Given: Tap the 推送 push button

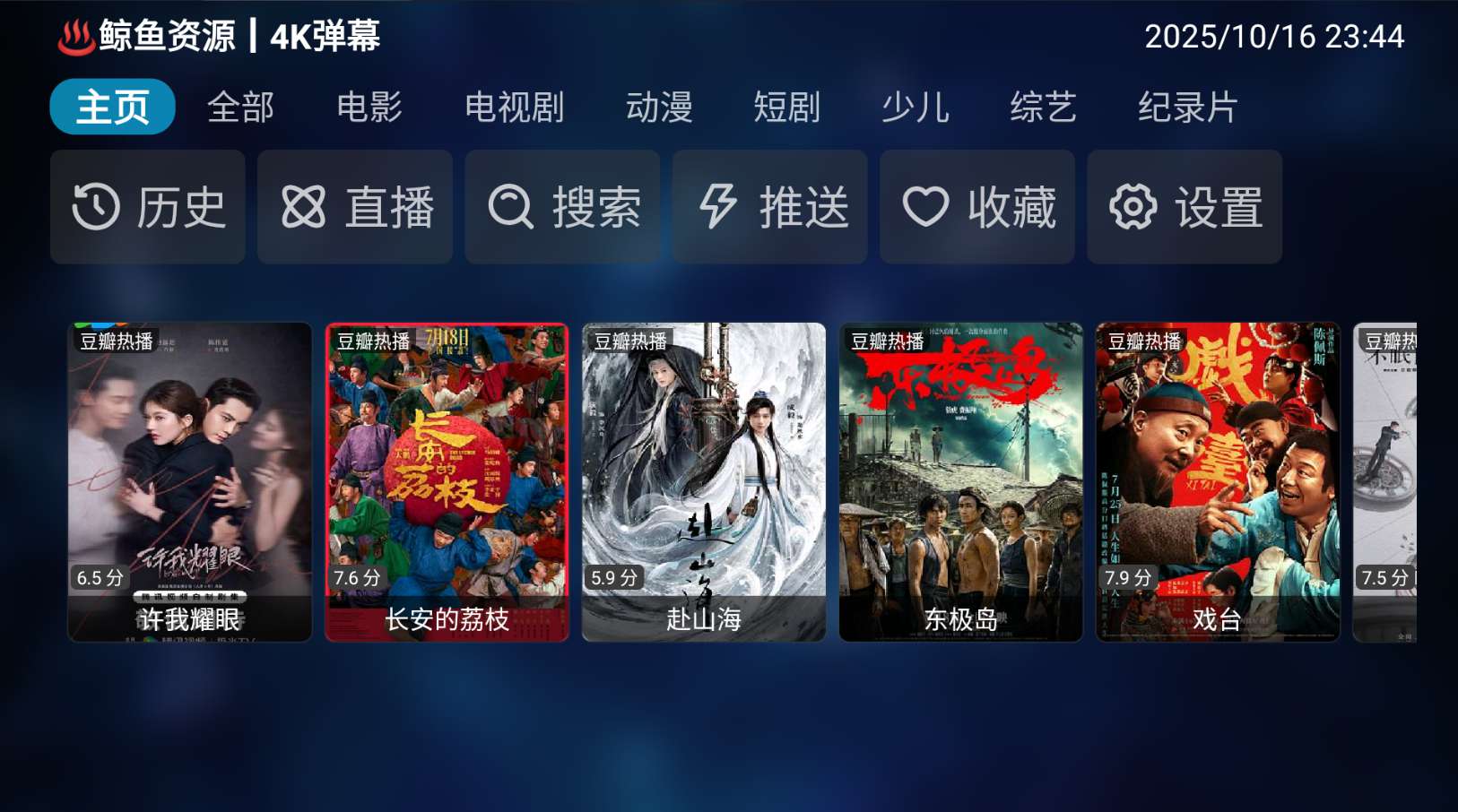Looking at the screenshot, I should 770,207.
